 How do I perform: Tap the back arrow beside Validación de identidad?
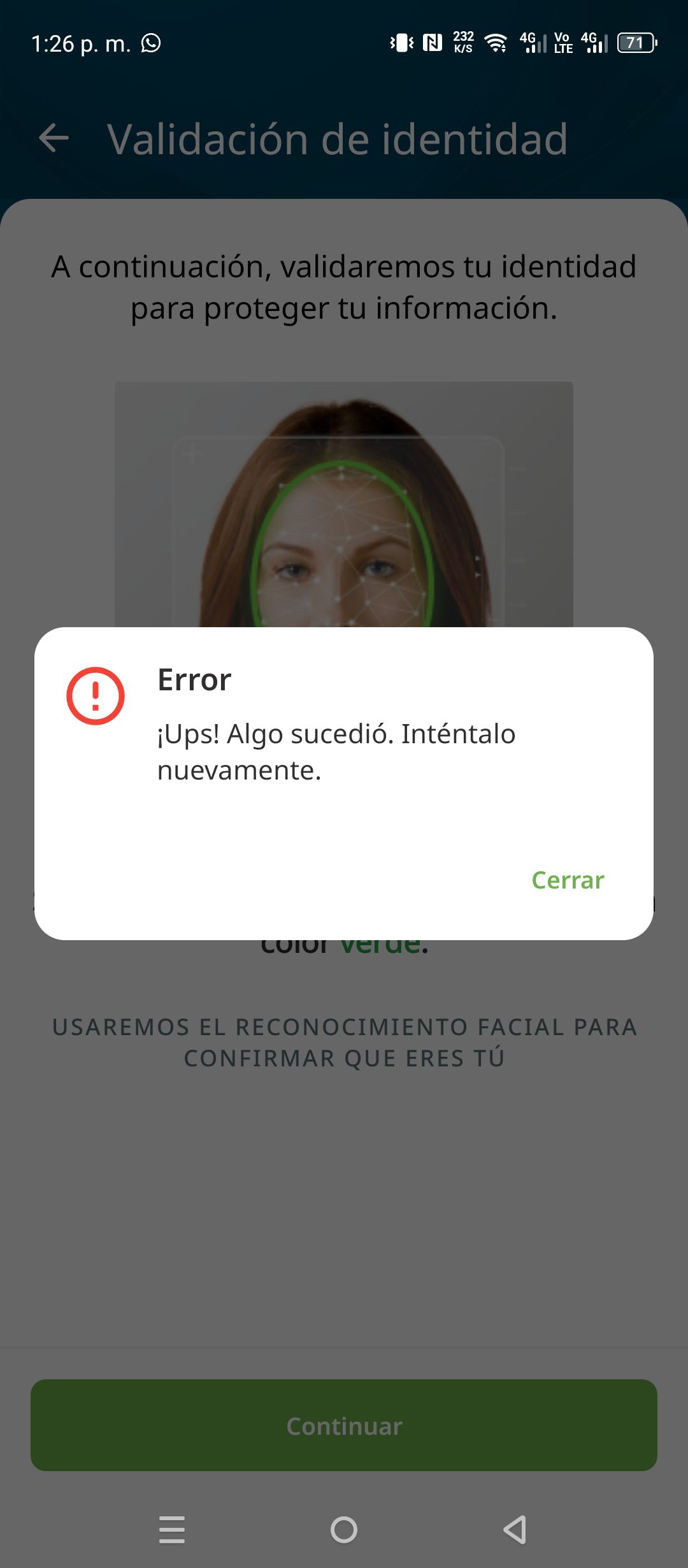click(x=54, y=138)
